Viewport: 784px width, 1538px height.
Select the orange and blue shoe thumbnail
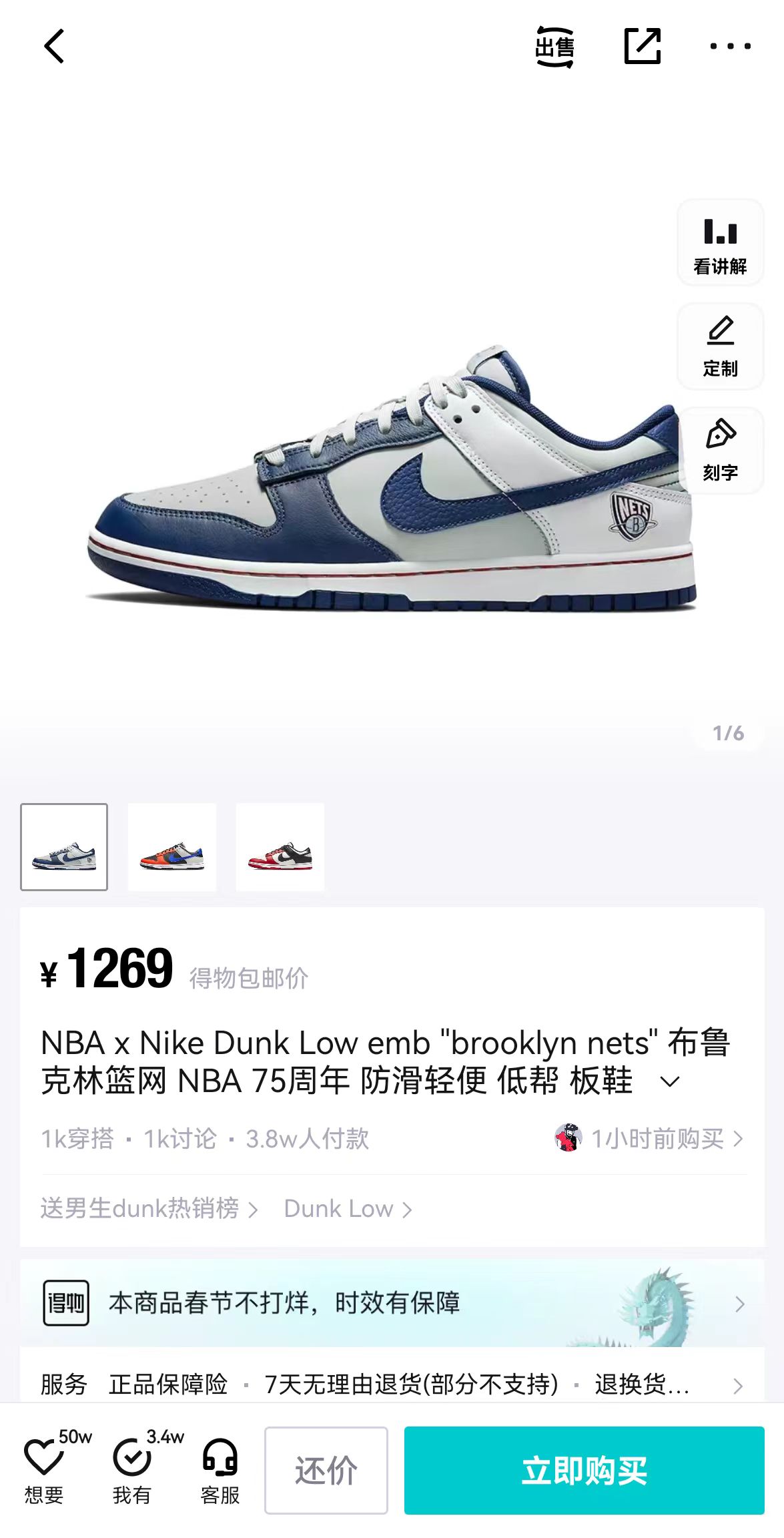tap(172, 847)
